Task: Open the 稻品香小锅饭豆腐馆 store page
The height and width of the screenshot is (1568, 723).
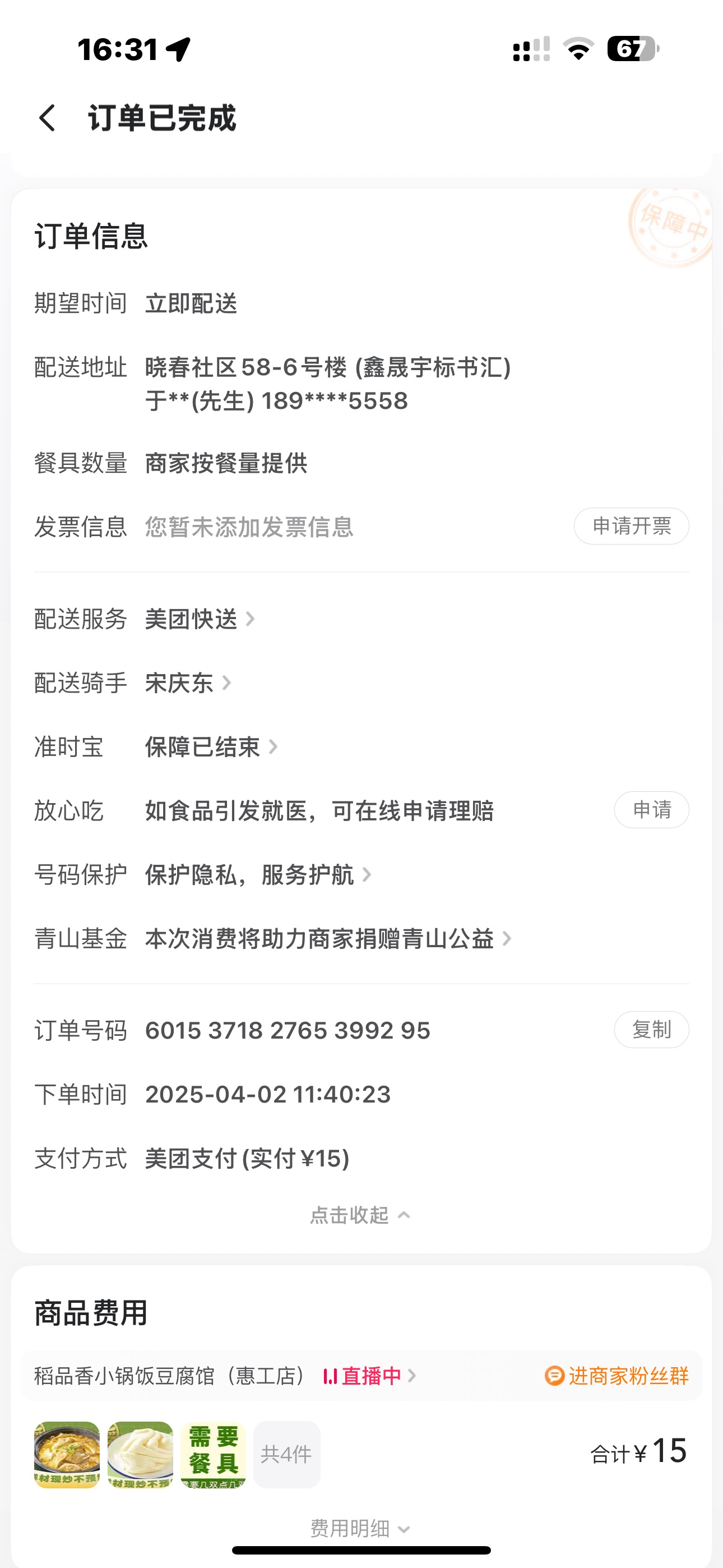Action: (x=169, y=1376)
